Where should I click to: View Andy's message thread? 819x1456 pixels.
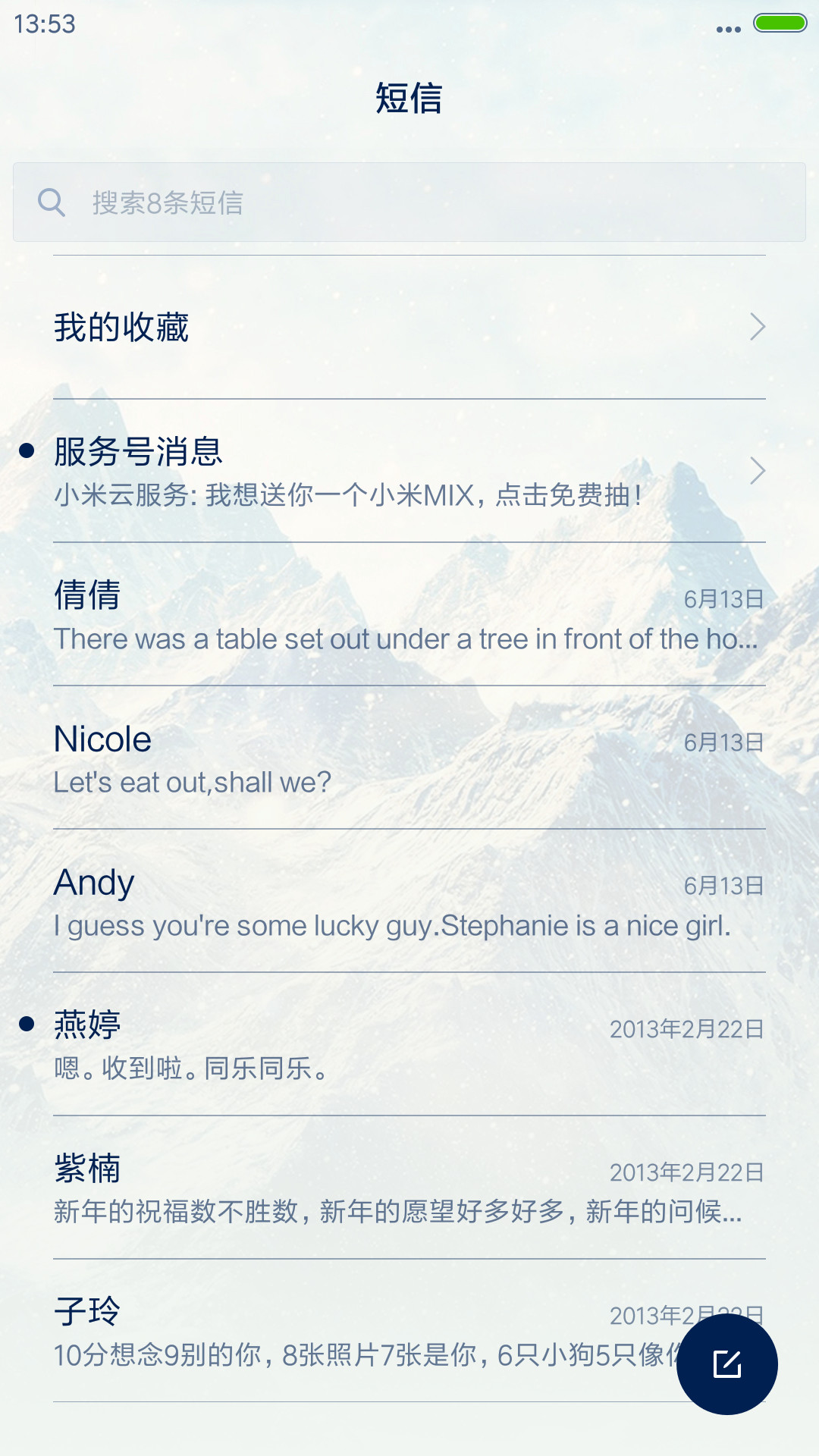click(x=409, y=901)
